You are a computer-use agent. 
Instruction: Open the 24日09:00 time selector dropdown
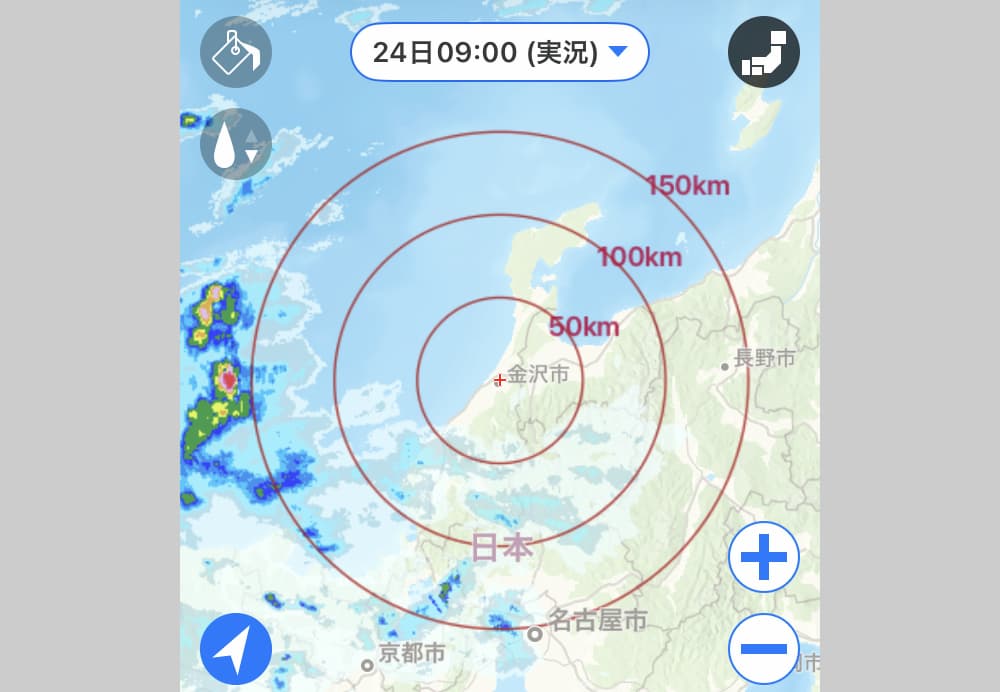click(x=499, y=52)
